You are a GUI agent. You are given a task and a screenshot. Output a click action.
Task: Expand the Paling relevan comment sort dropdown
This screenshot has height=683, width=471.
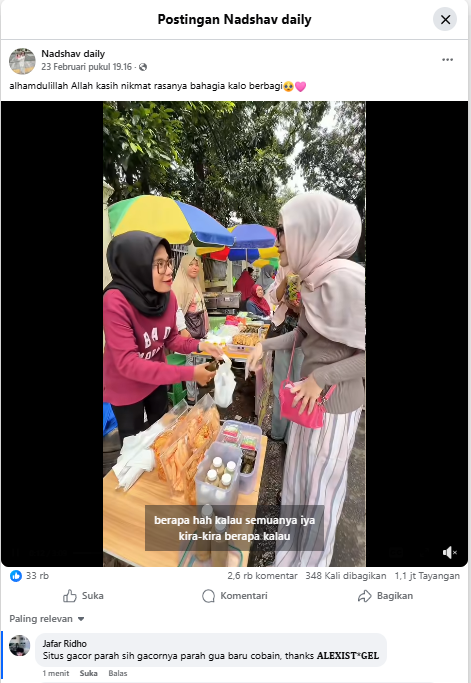tap(47, 619)
